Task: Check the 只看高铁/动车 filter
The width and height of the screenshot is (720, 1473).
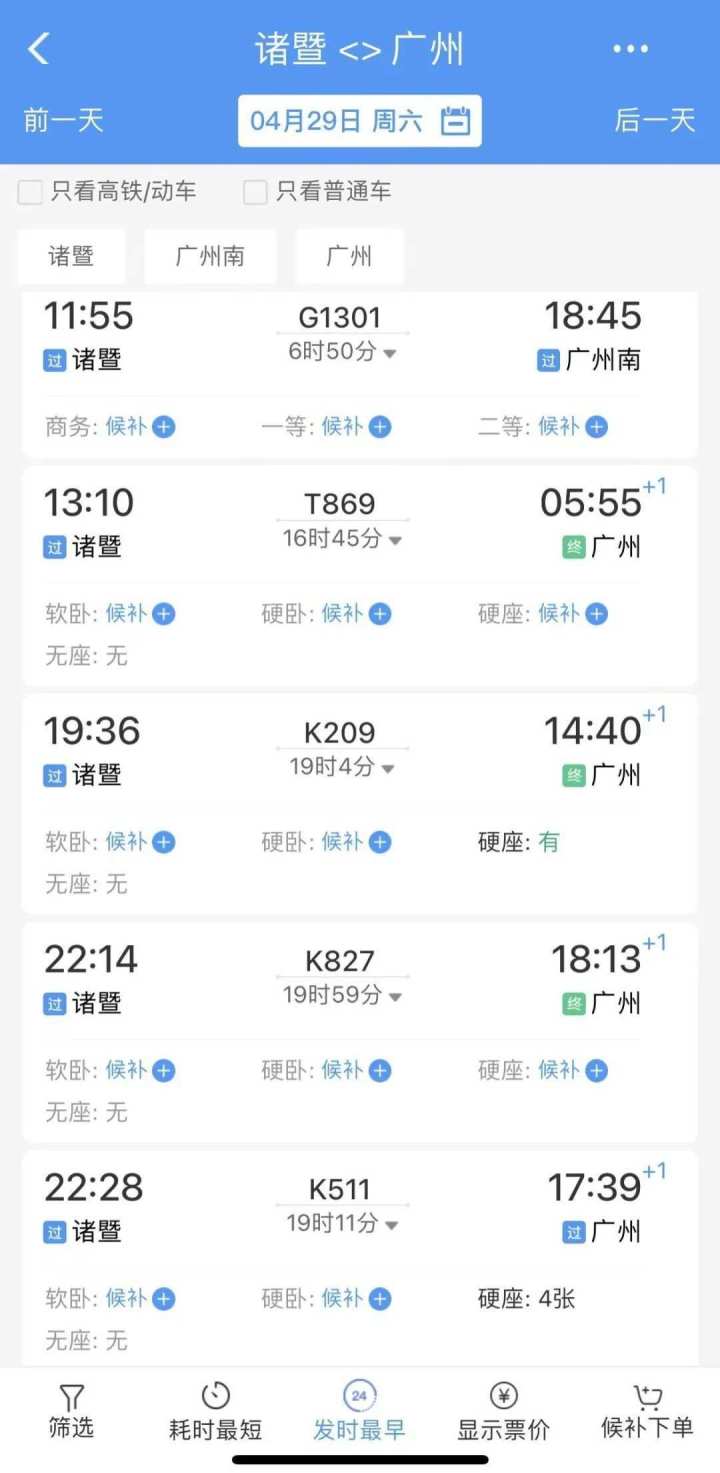Action: [x=107, y=191]
